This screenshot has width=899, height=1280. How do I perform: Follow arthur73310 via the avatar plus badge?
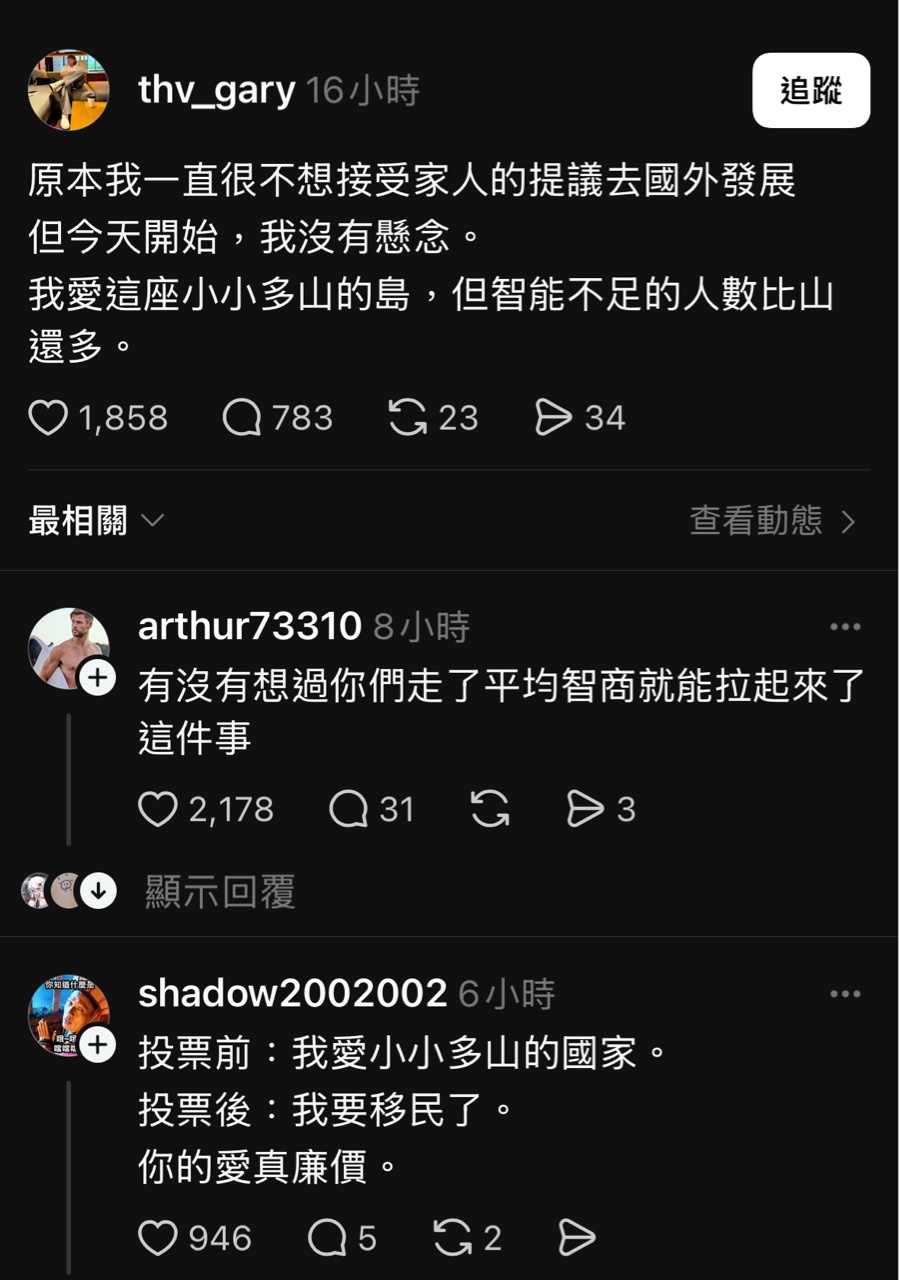click(97, 679)
